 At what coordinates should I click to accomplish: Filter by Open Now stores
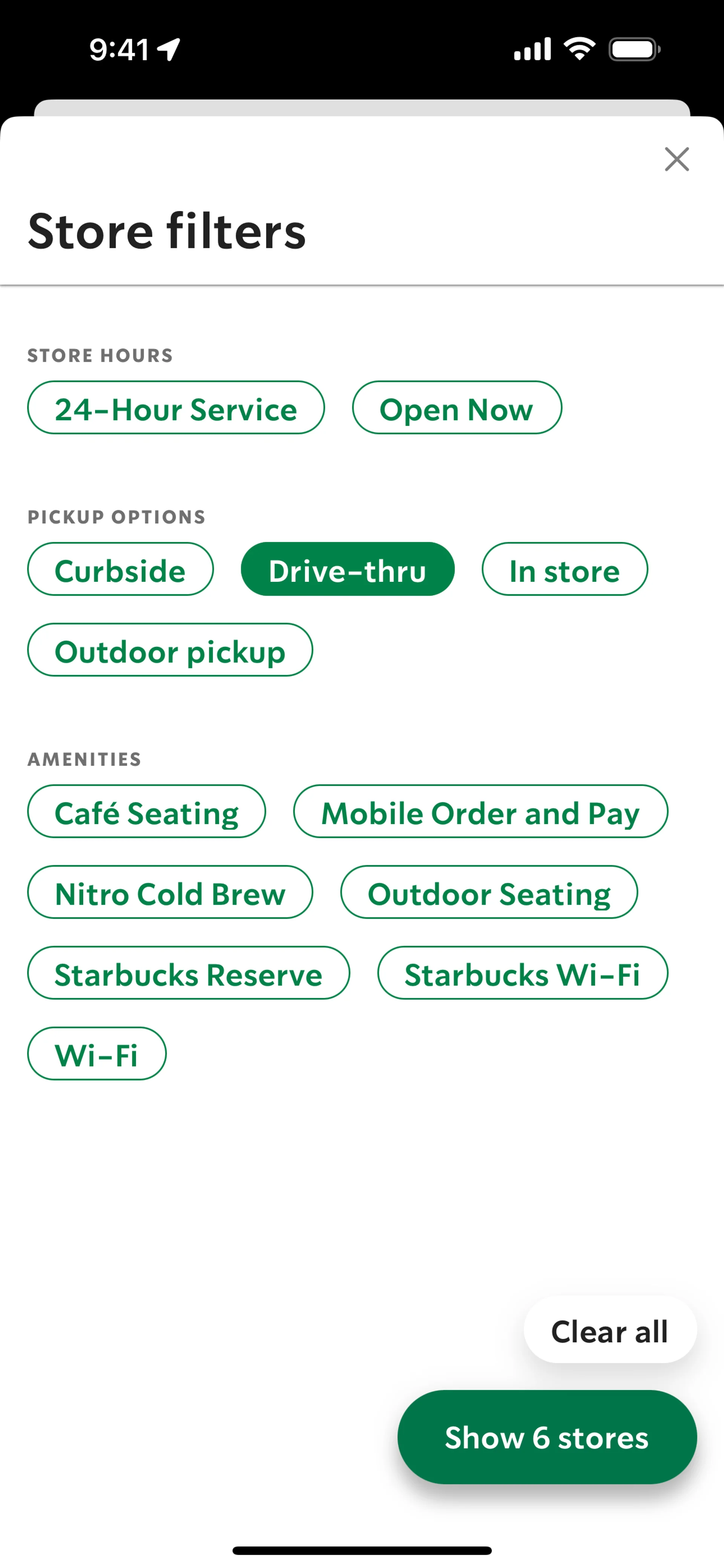(x=457, y=408)
